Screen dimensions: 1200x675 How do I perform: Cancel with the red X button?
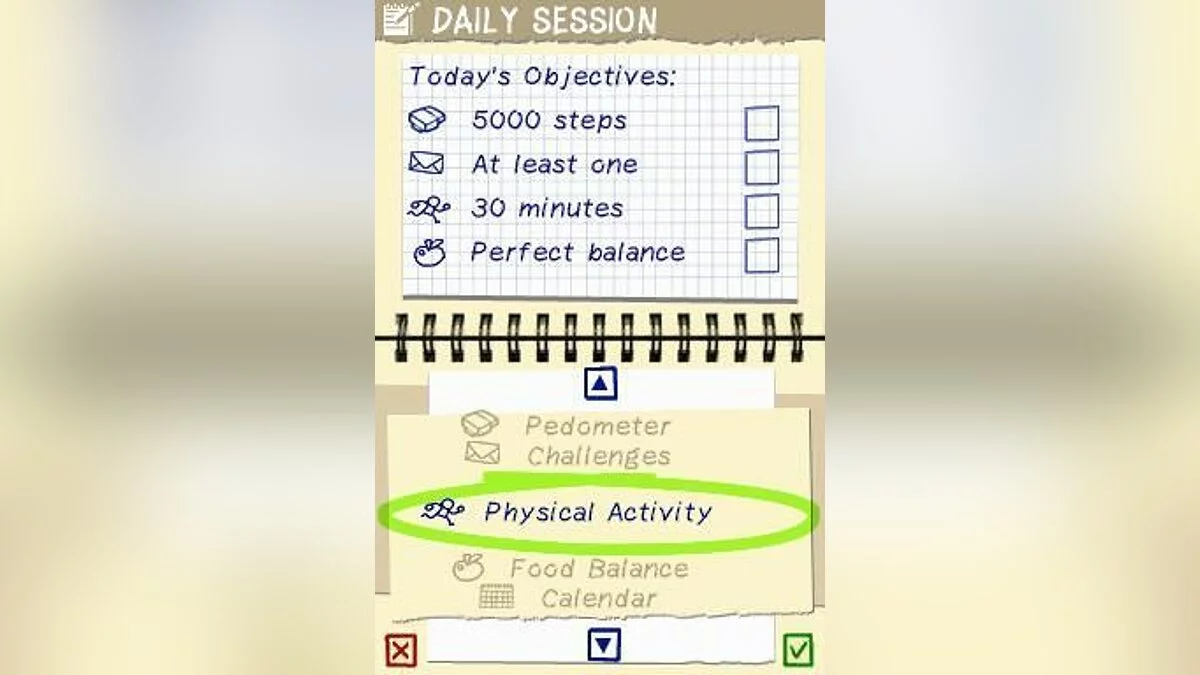400,651
